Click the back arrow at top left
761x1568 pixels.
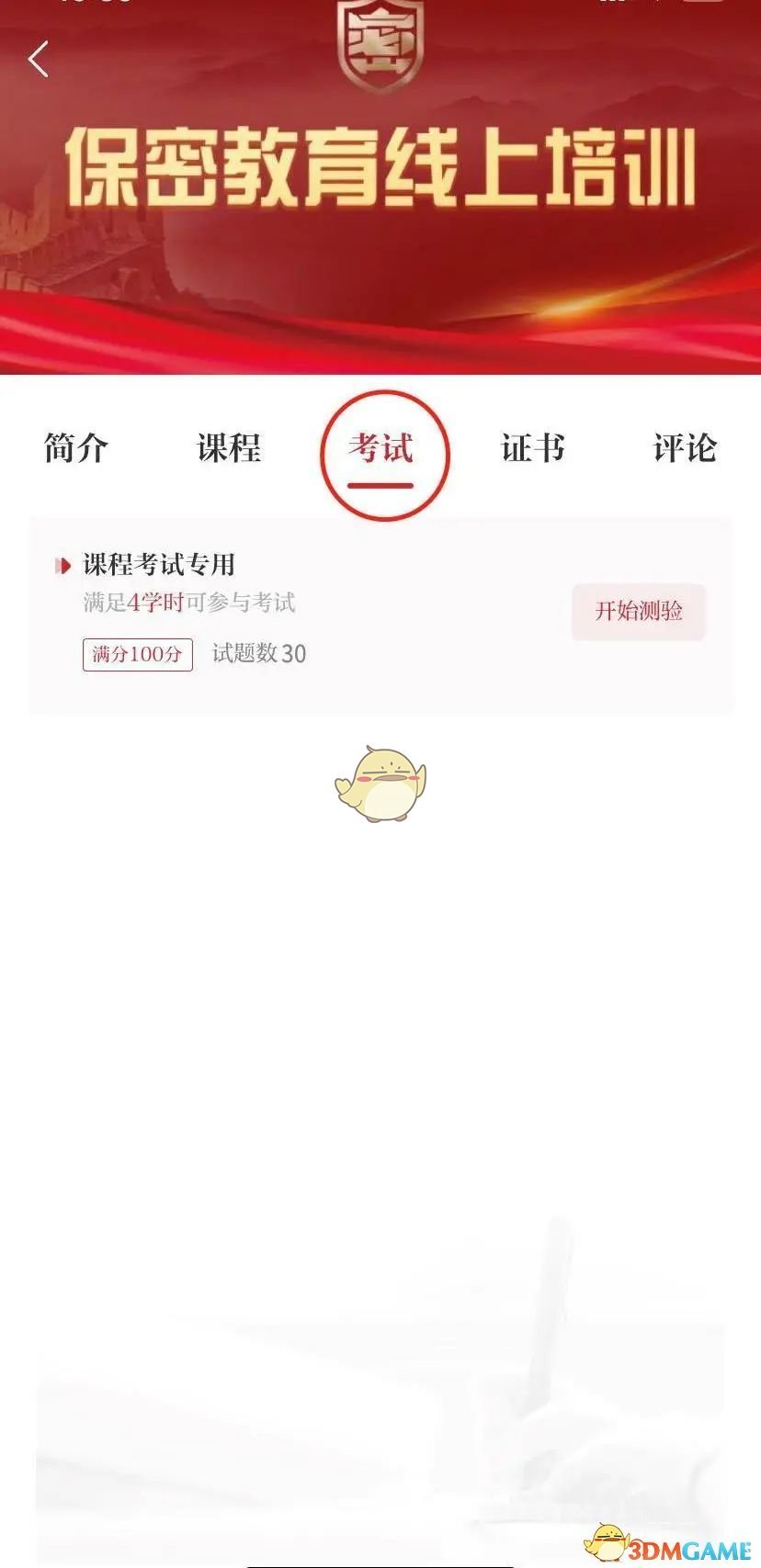pyautogui.click(x=37, y=59)
